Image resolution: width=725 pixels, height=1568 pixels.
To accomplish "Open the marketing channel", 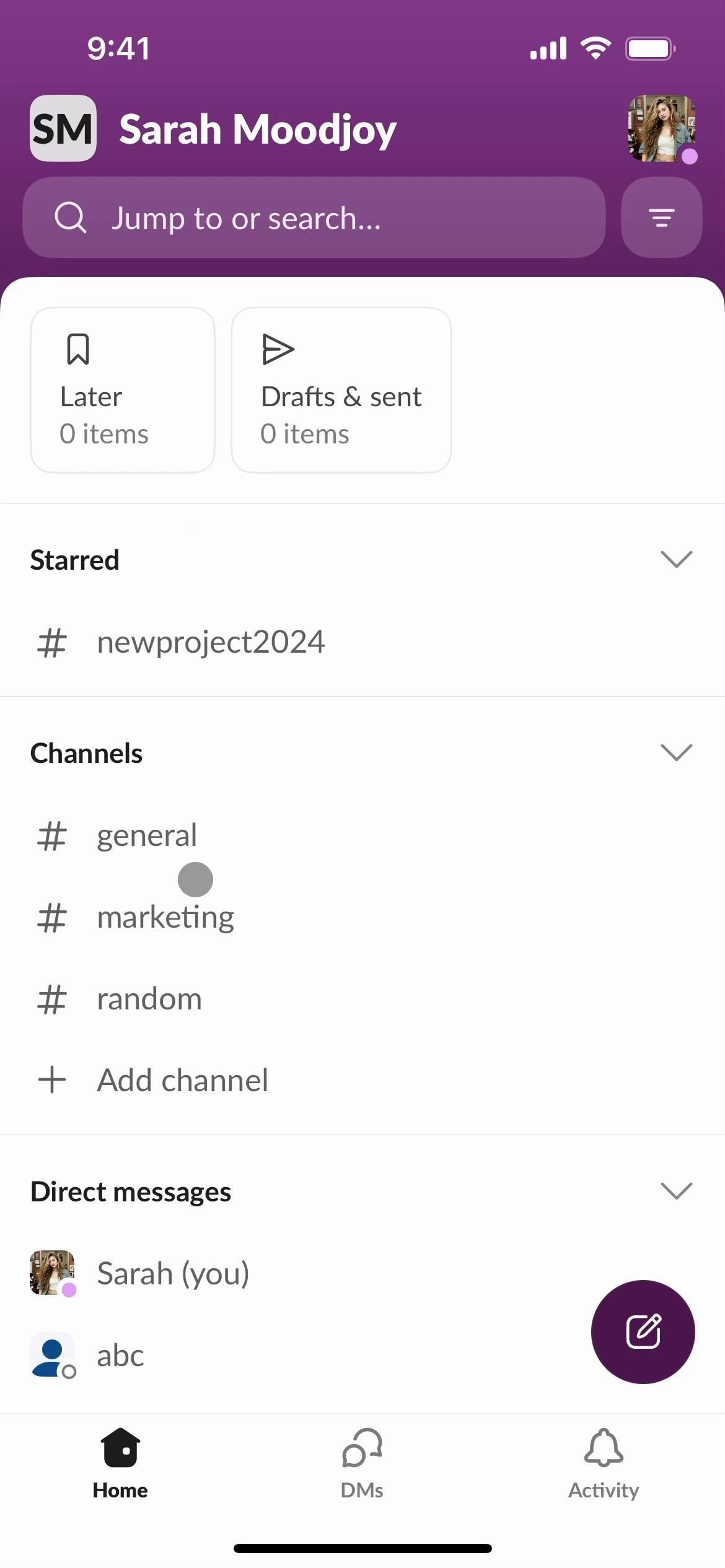I will (165, 917).
